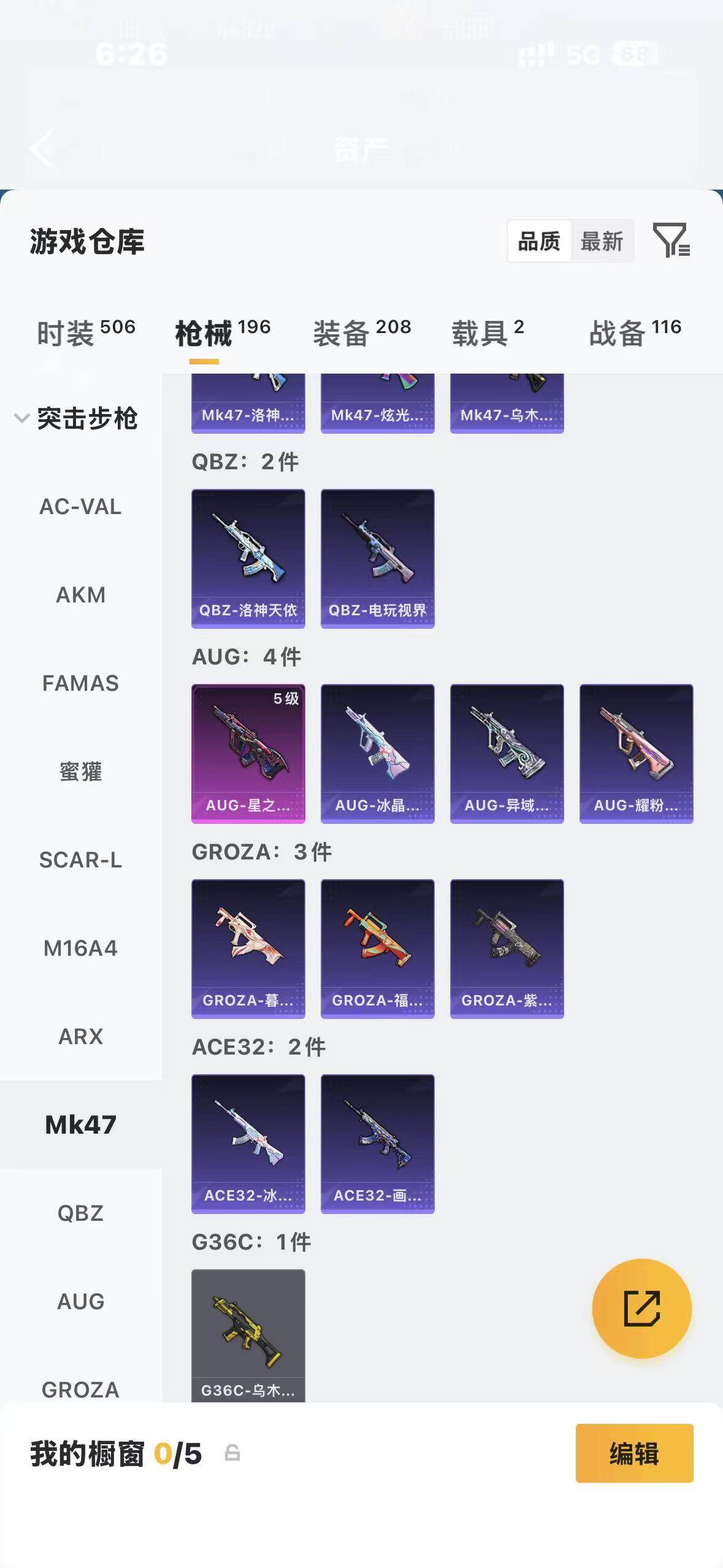Go back using the top-left arrow
Screen dimensions: 723x1568
(42, 149)
